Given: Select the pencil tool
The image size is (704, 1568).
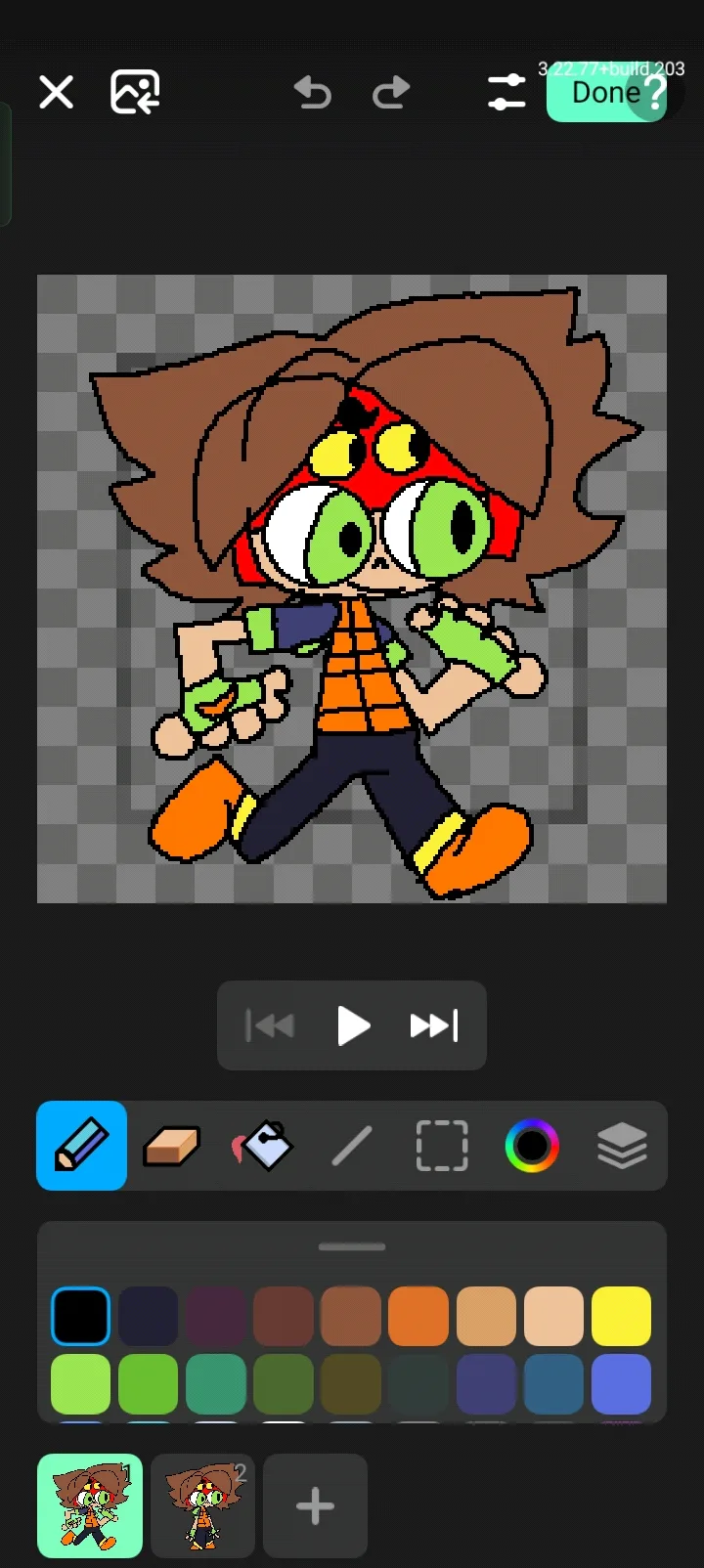Looking at the screenshot, I should click(x=82, y=1146).
